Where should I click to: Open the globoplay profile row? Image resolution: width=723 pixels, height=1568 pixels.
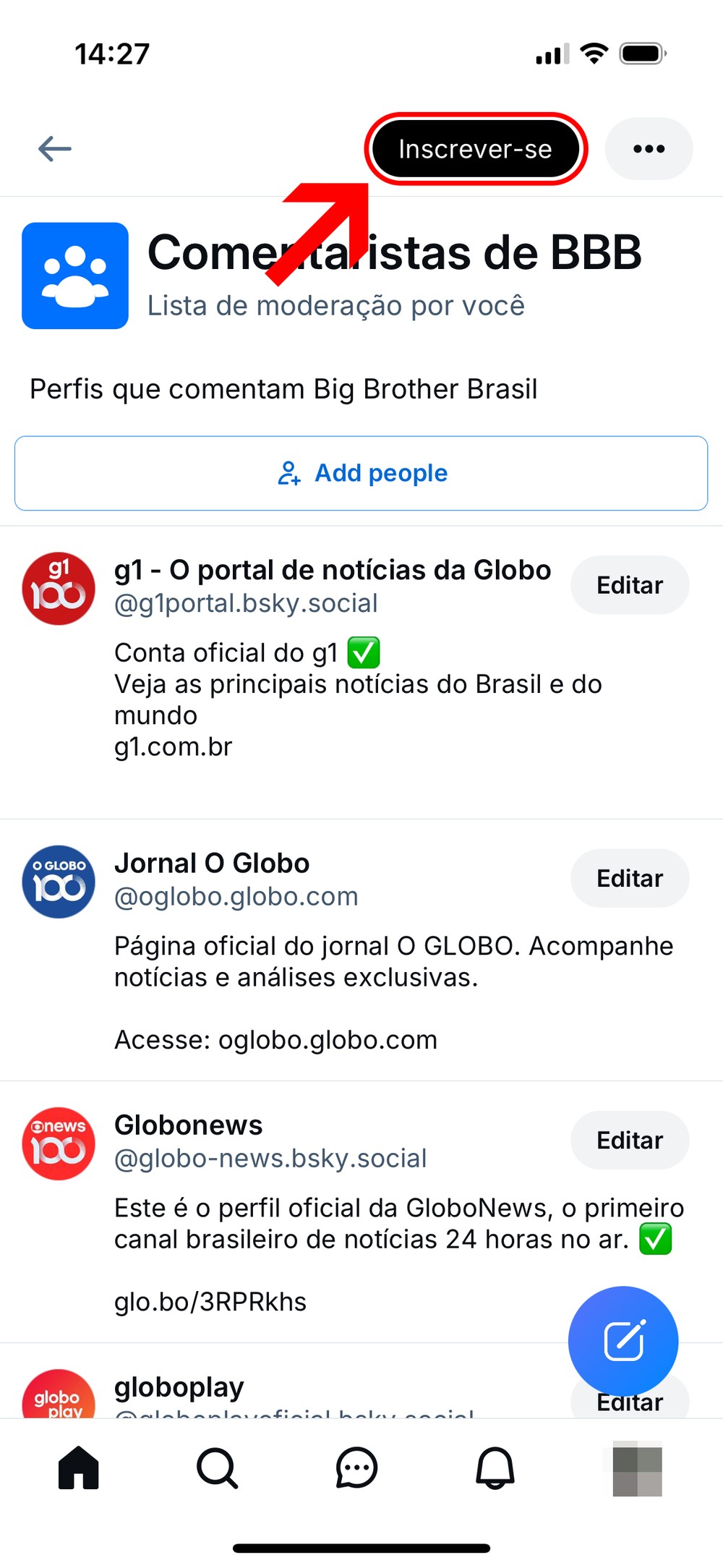coord(179,1387)
